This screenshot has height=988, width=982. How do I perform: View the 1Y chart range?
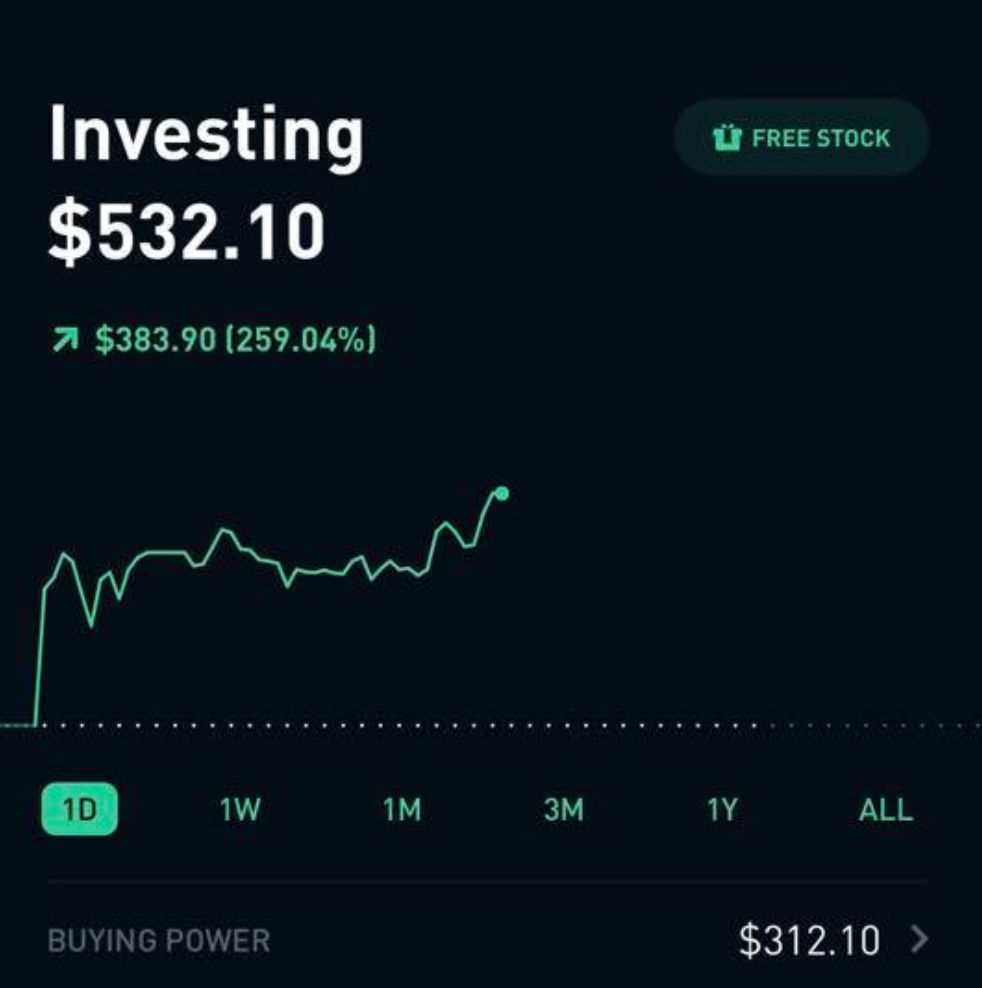pyautogui.click(x=722, y=809)
